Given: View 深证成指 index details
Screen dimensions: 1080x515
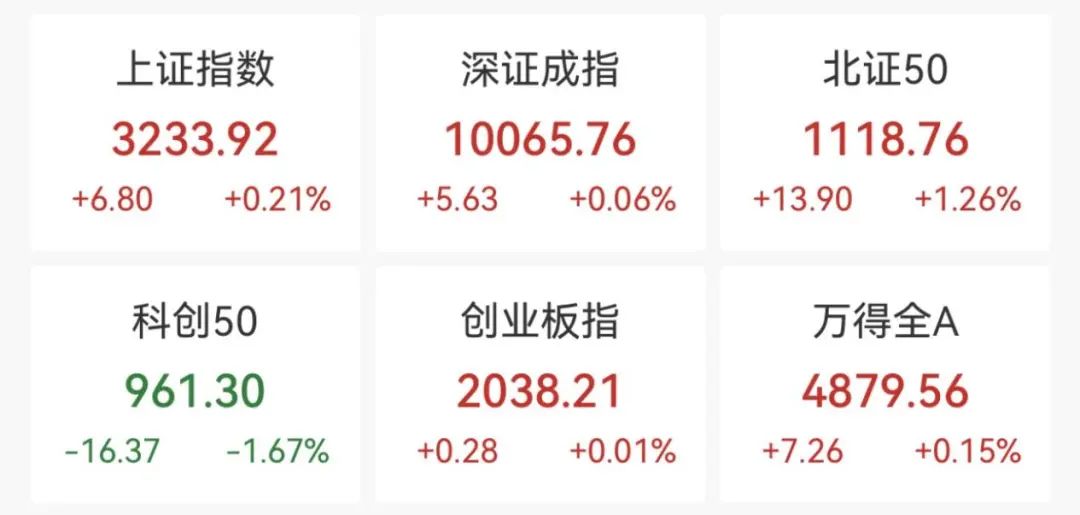Looking at the screenshot, I should (540, 135).
